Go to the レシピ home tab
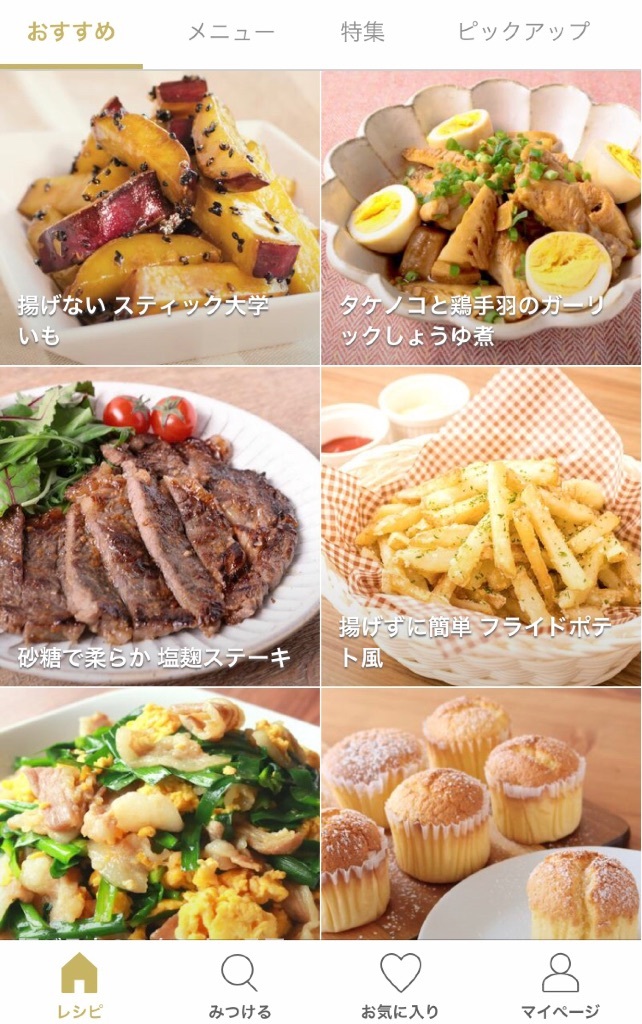Image resolution: width=642 pixels, height=1024 pixels. [x=79, y=985]
